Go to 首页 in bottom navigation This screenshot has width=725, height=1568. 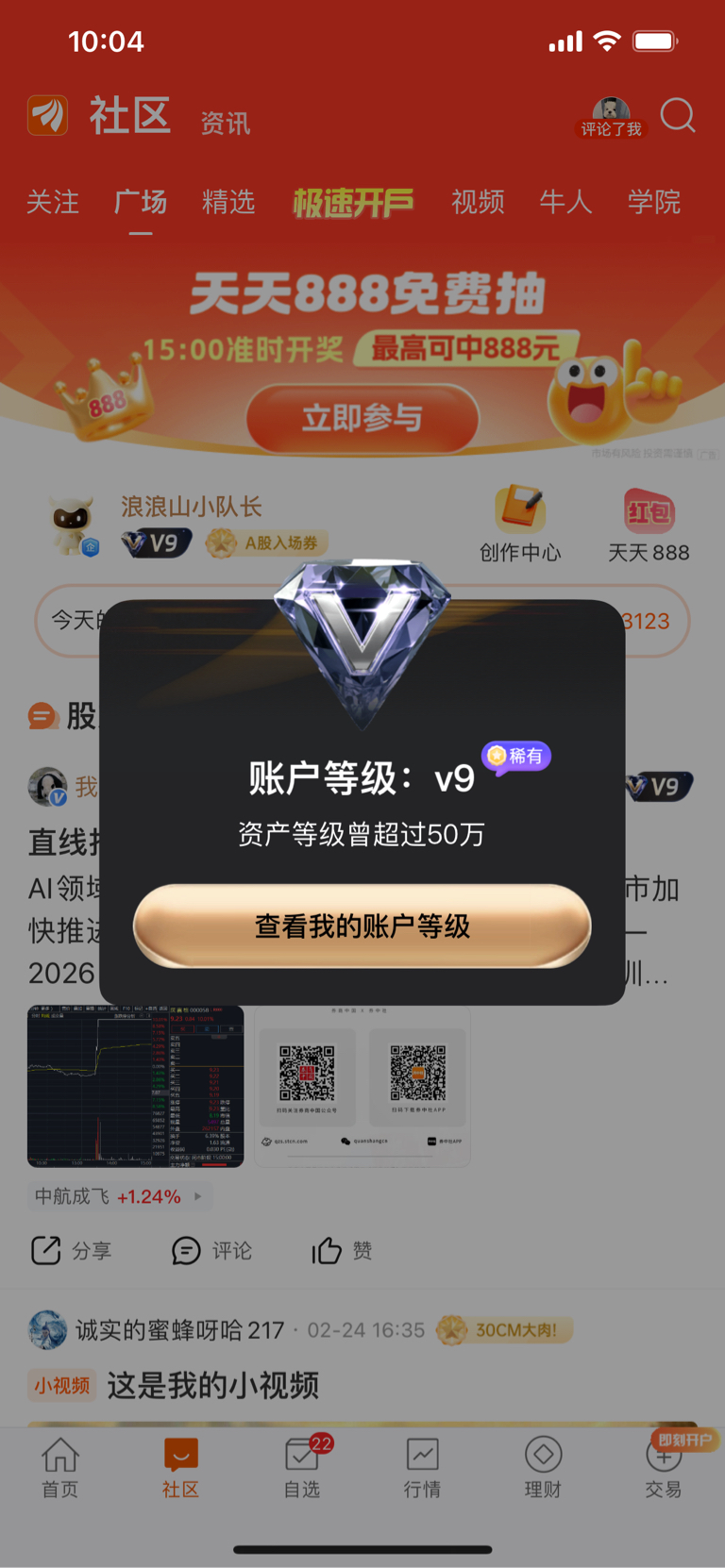(60, 1467)
